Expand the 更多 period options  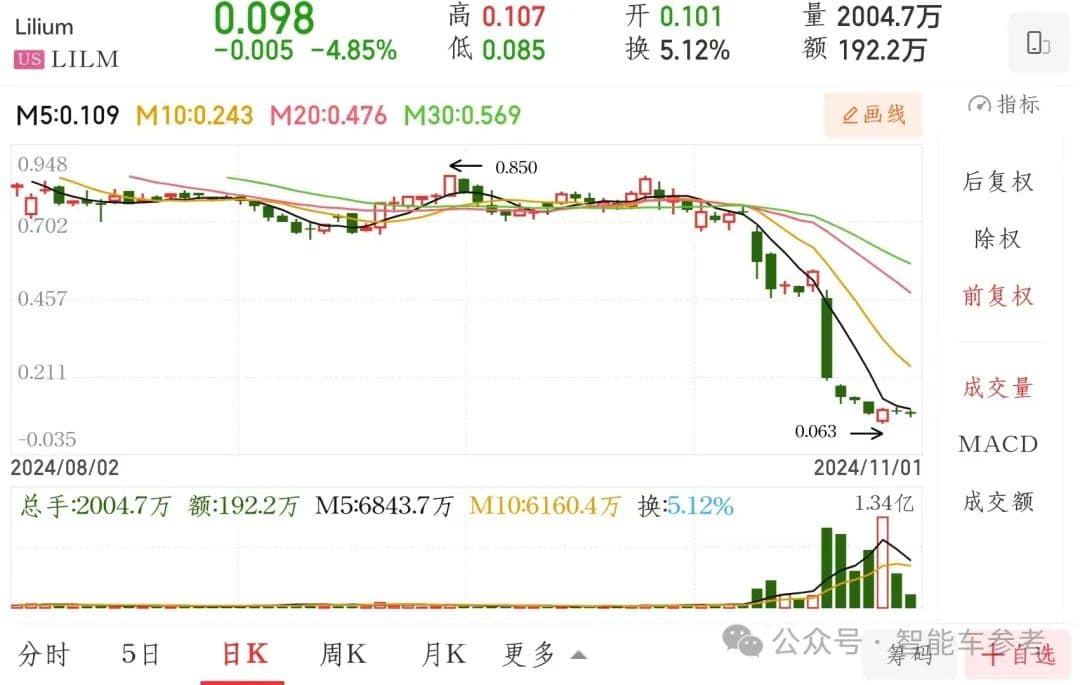(543, 655)
